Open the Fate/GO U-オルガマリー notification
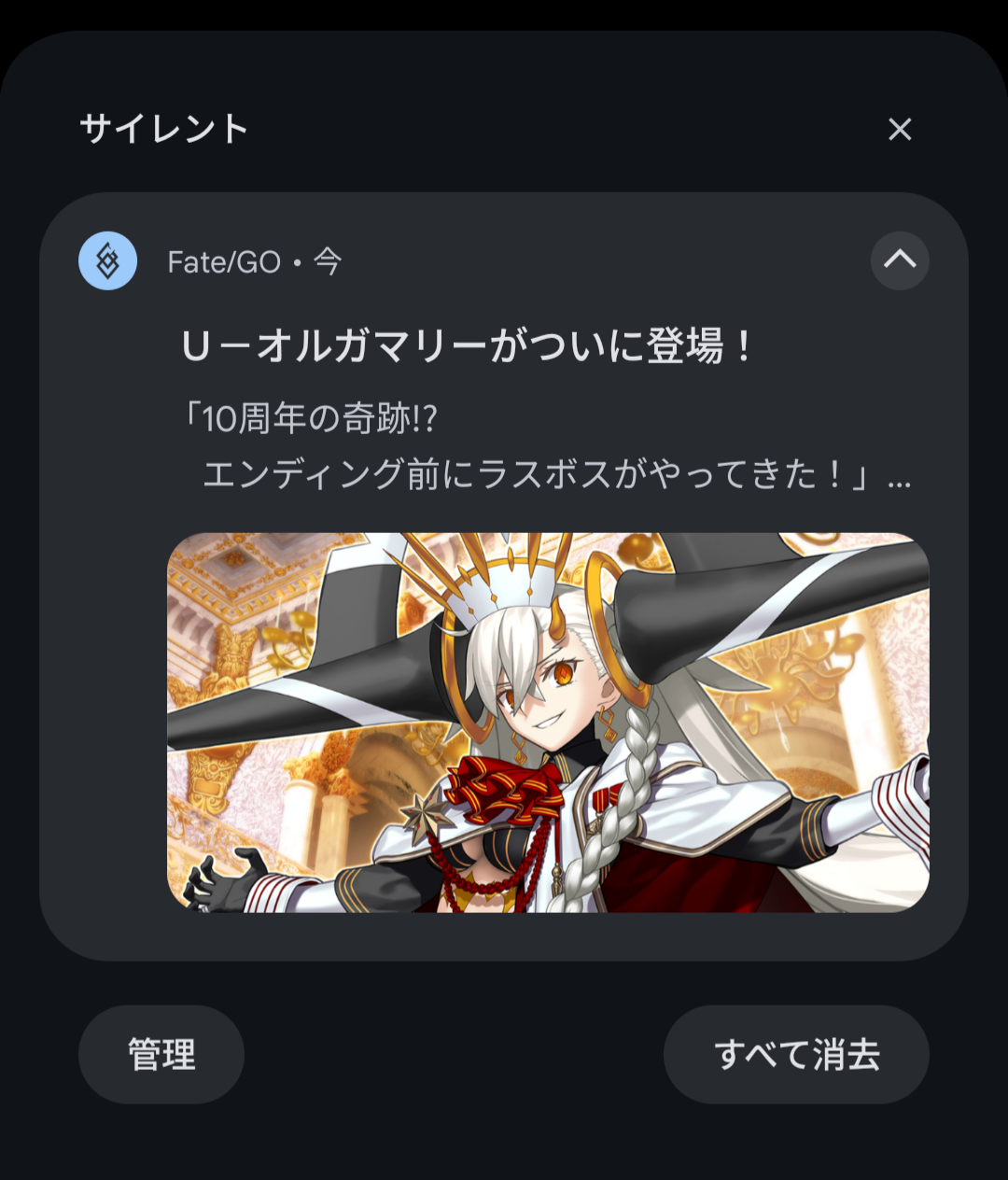The height and width of the screenshot is (1180, 1008). (x=467, y=347)
